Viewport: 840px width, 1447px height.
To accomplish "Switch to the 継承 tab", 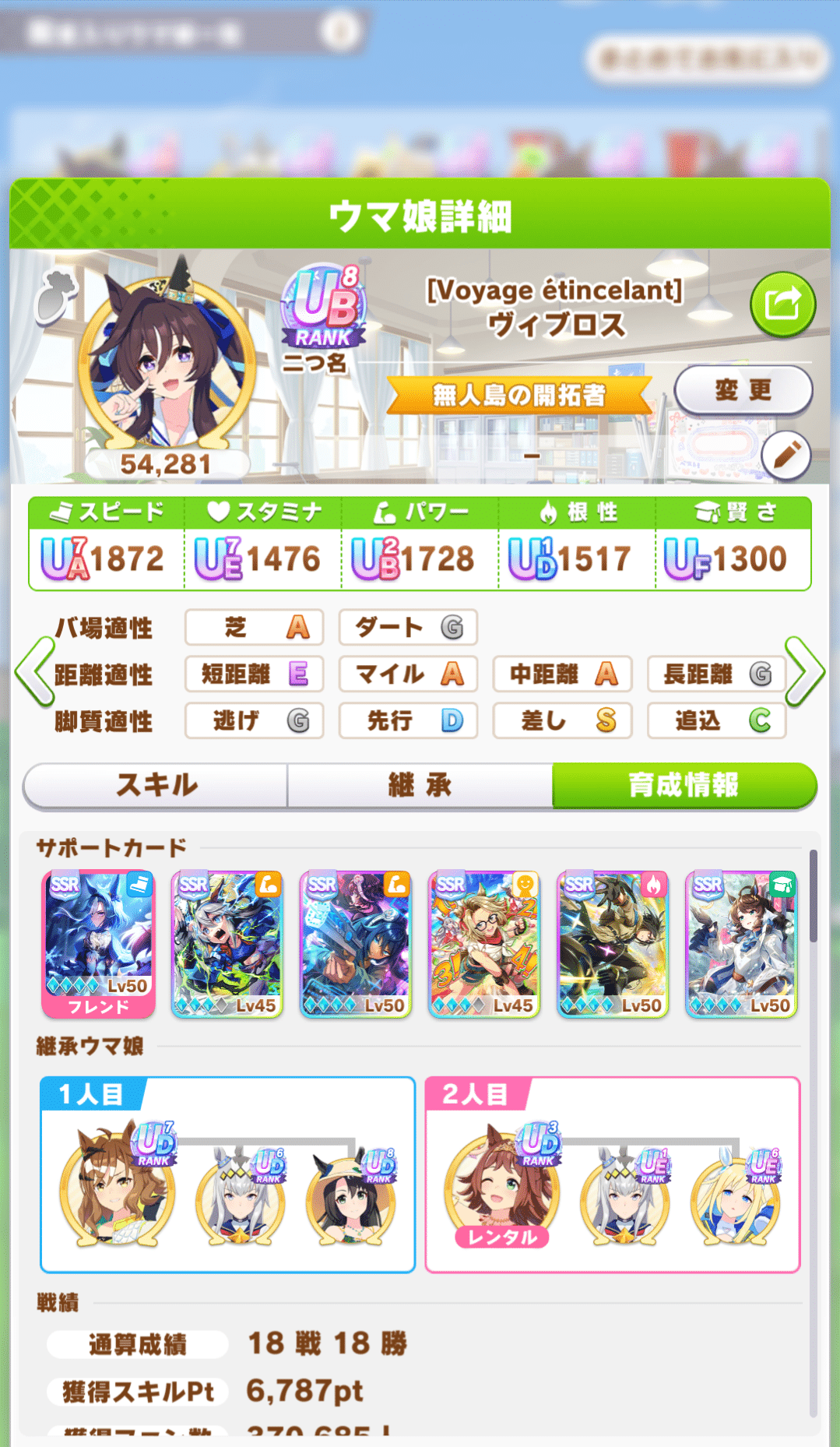I will (420, 785).
